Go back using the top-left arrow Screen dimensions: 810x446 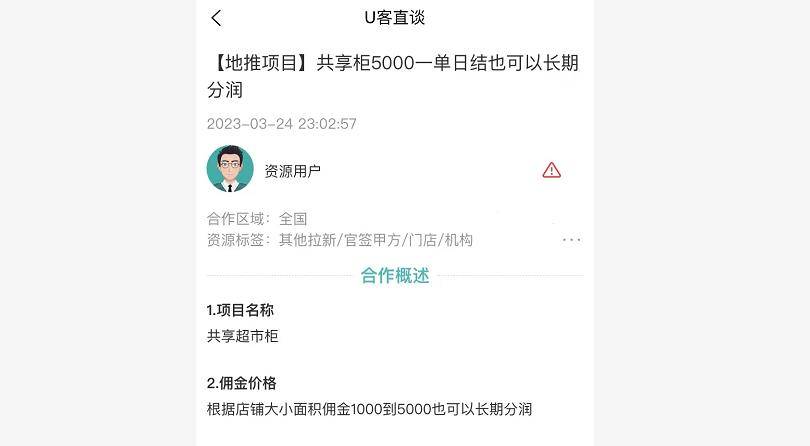pyautogui.click(x=217, y=18)
